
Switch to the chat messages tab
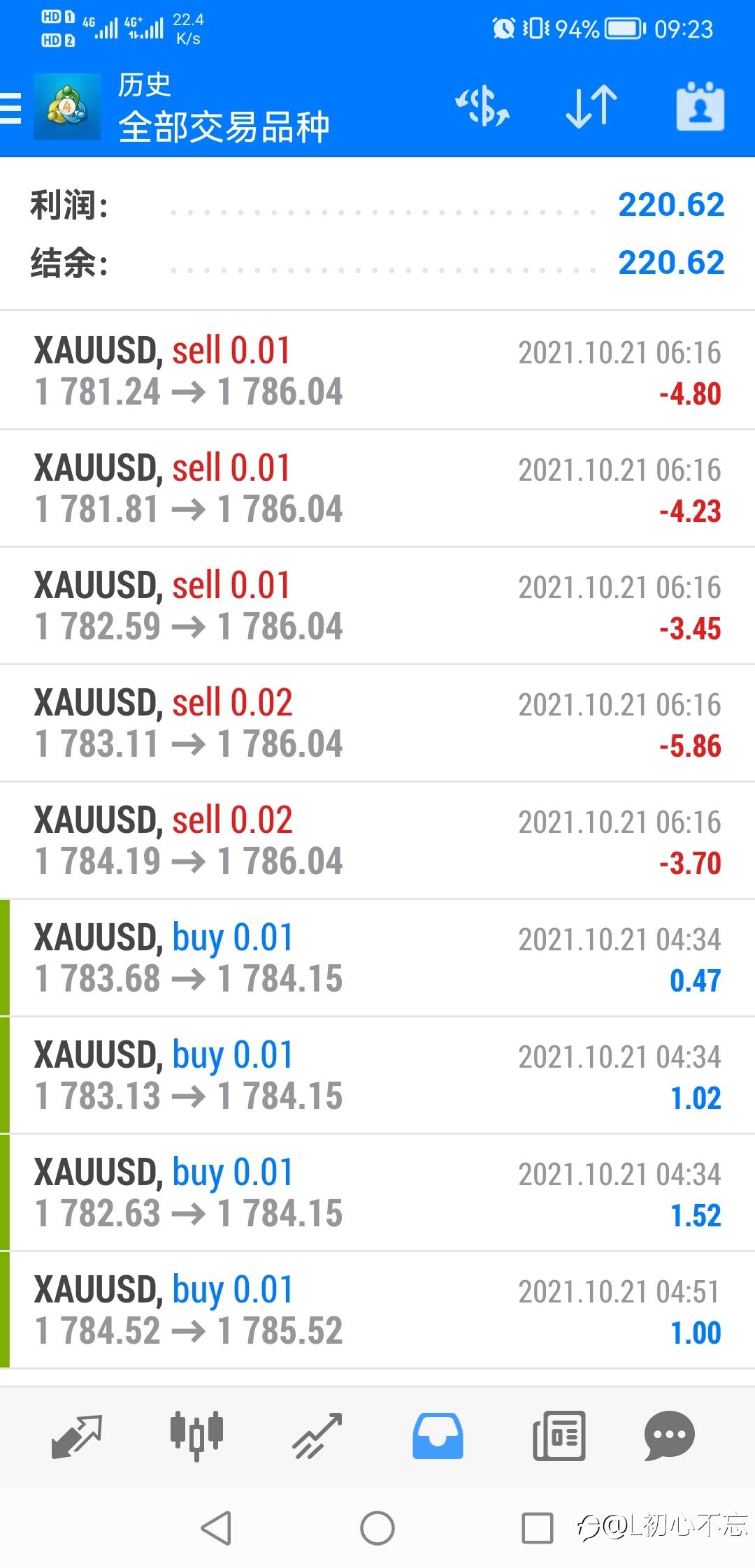point(669,1436)
